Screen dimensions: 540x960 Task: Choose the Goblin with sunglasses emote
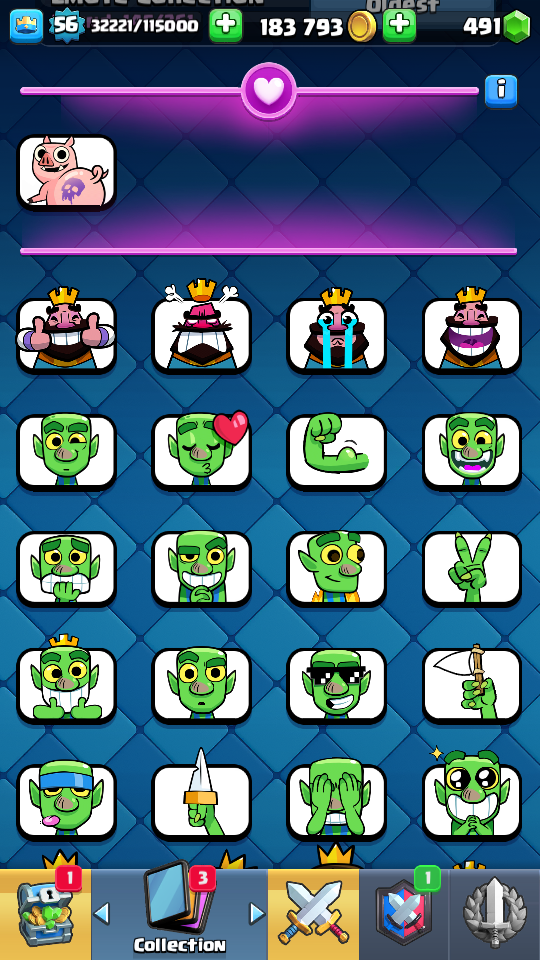point(337,684)
